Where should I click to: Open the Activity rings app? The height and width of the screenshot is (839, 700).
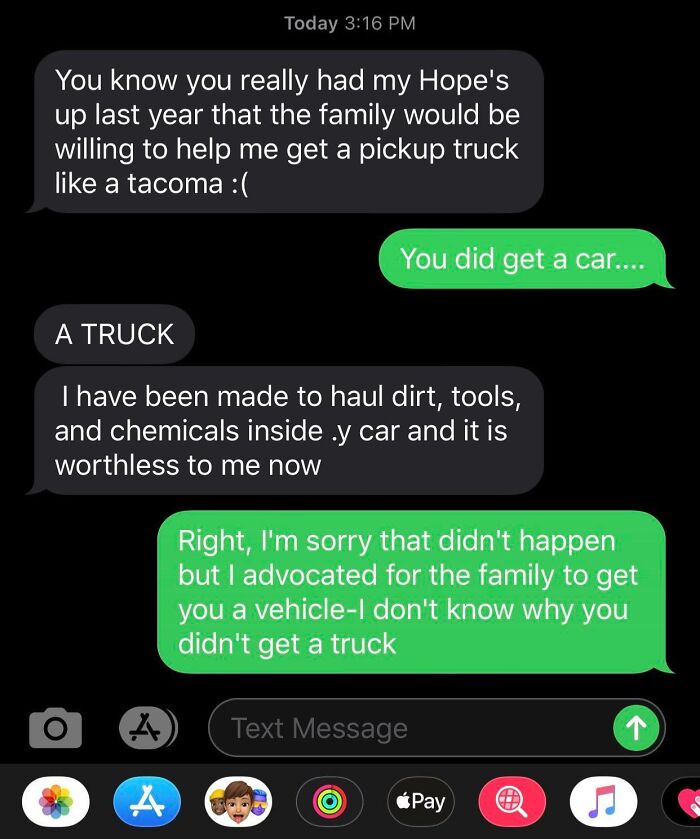pos(329,801)
